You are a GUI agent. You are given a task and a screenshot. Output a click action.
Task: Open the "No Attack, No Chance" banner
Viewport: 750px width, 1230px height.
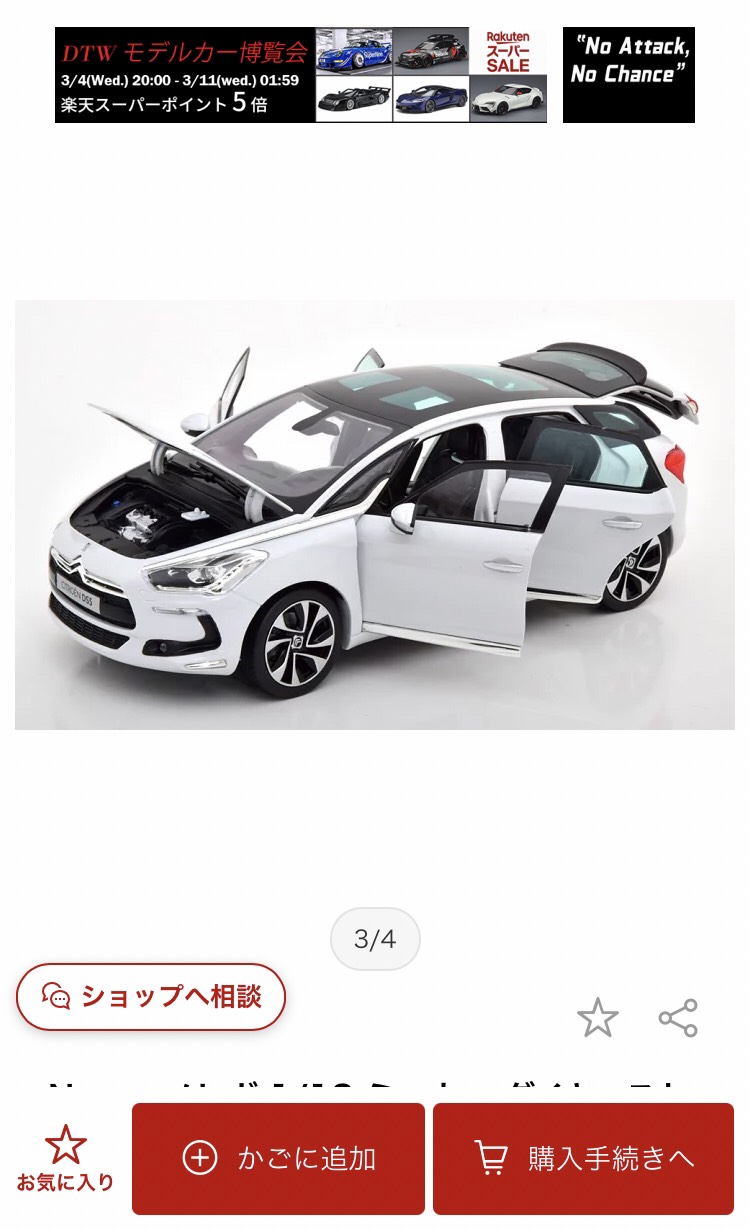coord(628,75)
